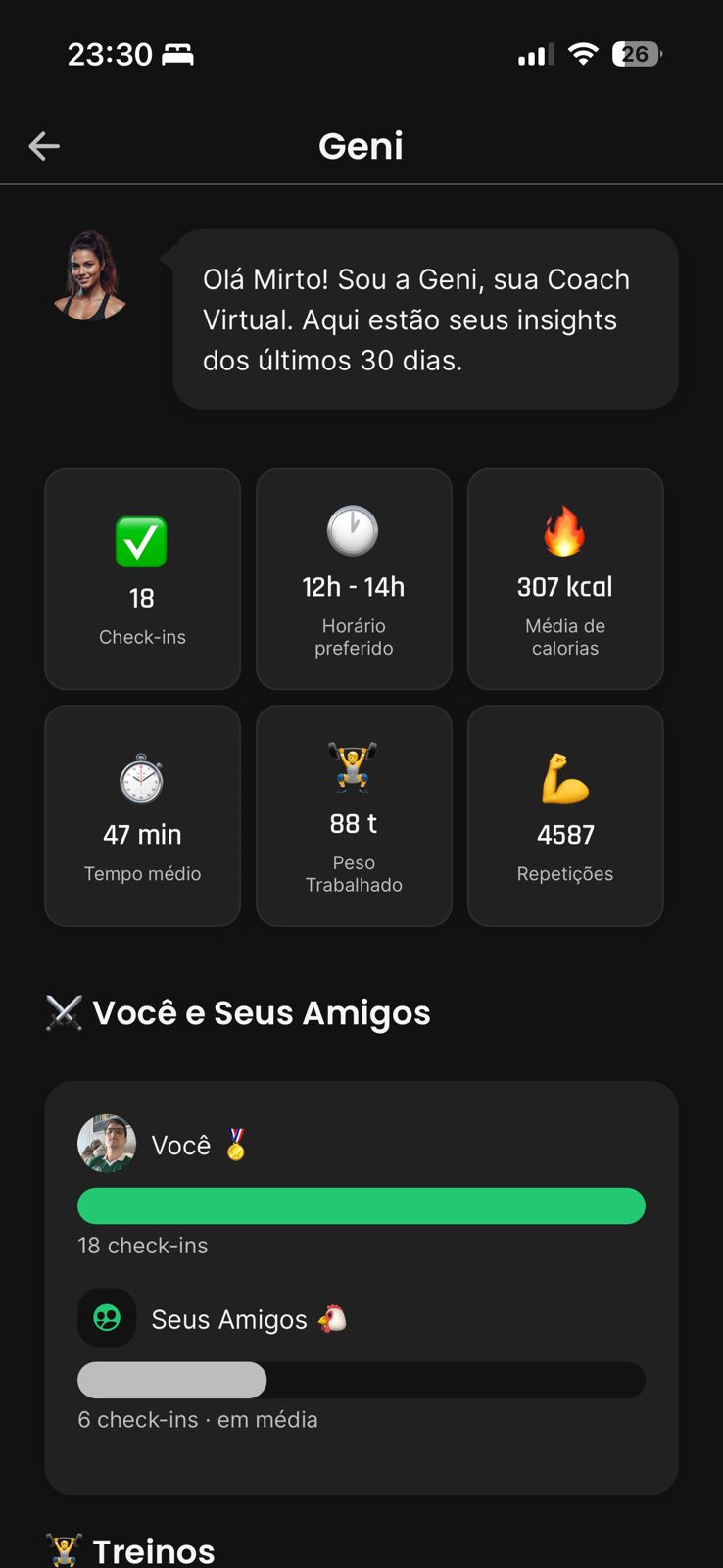Select the Seus Amigos group avatar
723x1568 pixels.
[106, 1317]
